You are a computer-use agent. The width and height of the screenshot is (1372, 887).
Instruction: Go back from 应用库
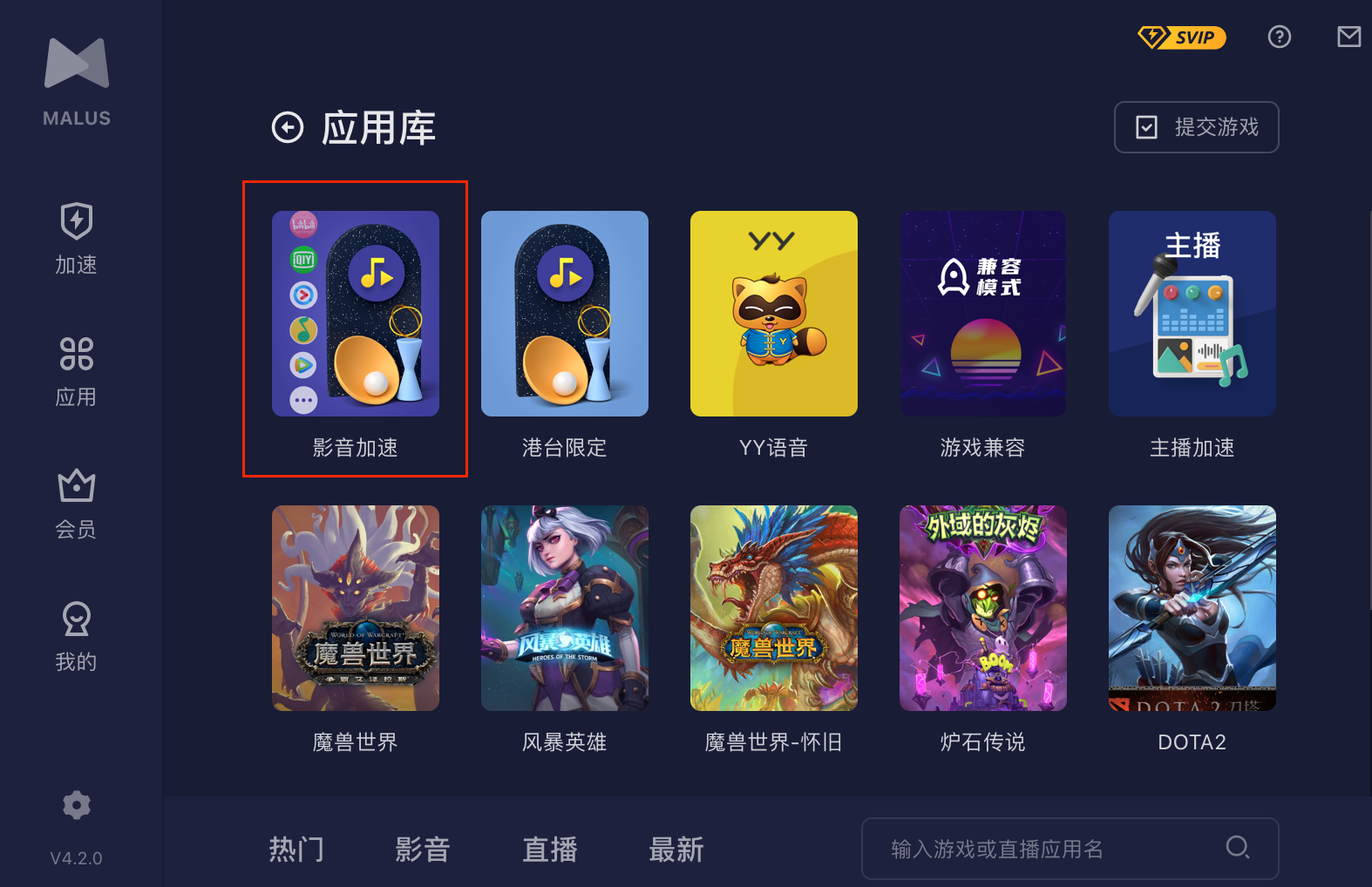tap(288, 128)
